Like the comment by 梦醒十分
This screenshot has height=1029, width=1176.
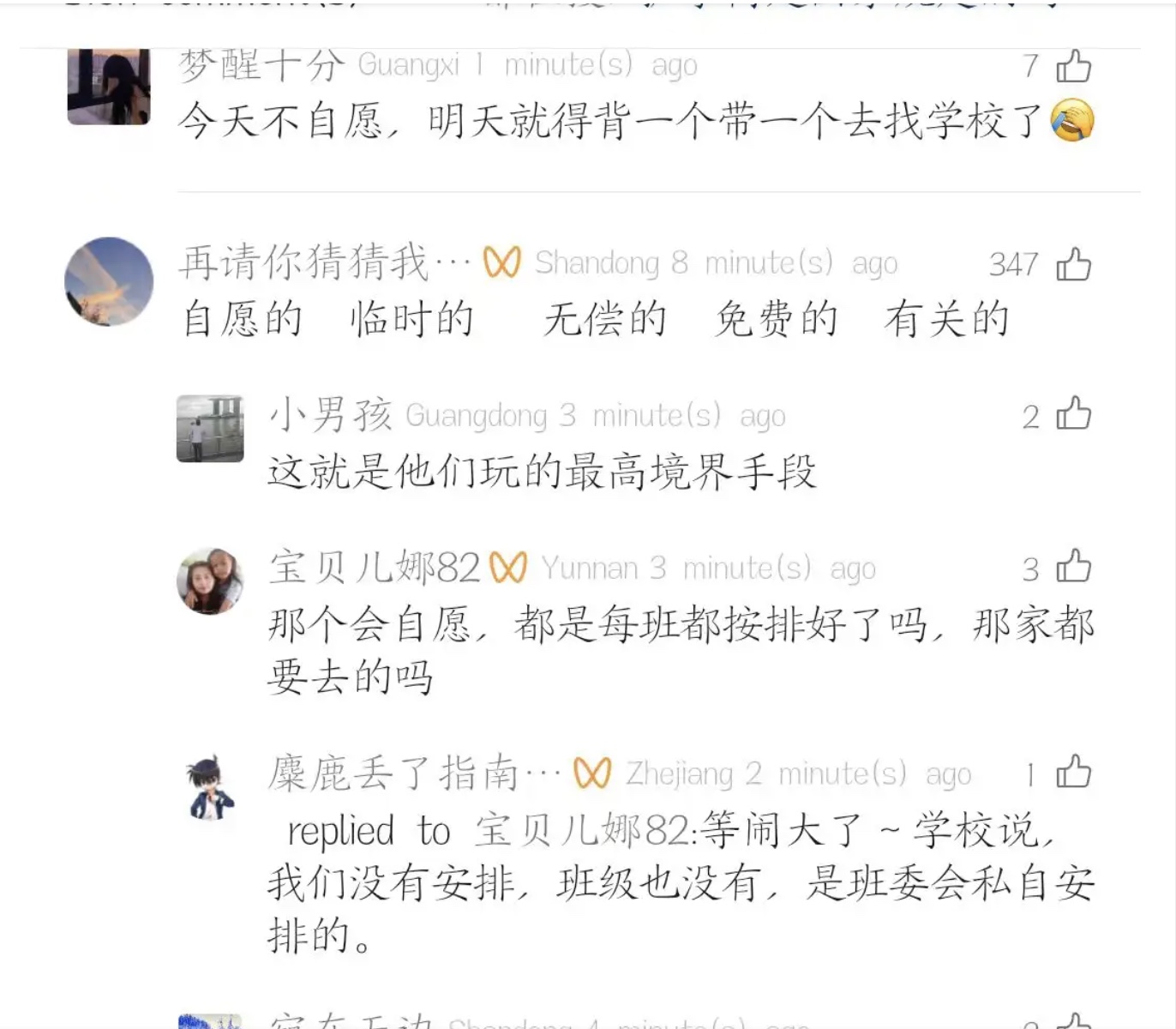click(1072, 66)
